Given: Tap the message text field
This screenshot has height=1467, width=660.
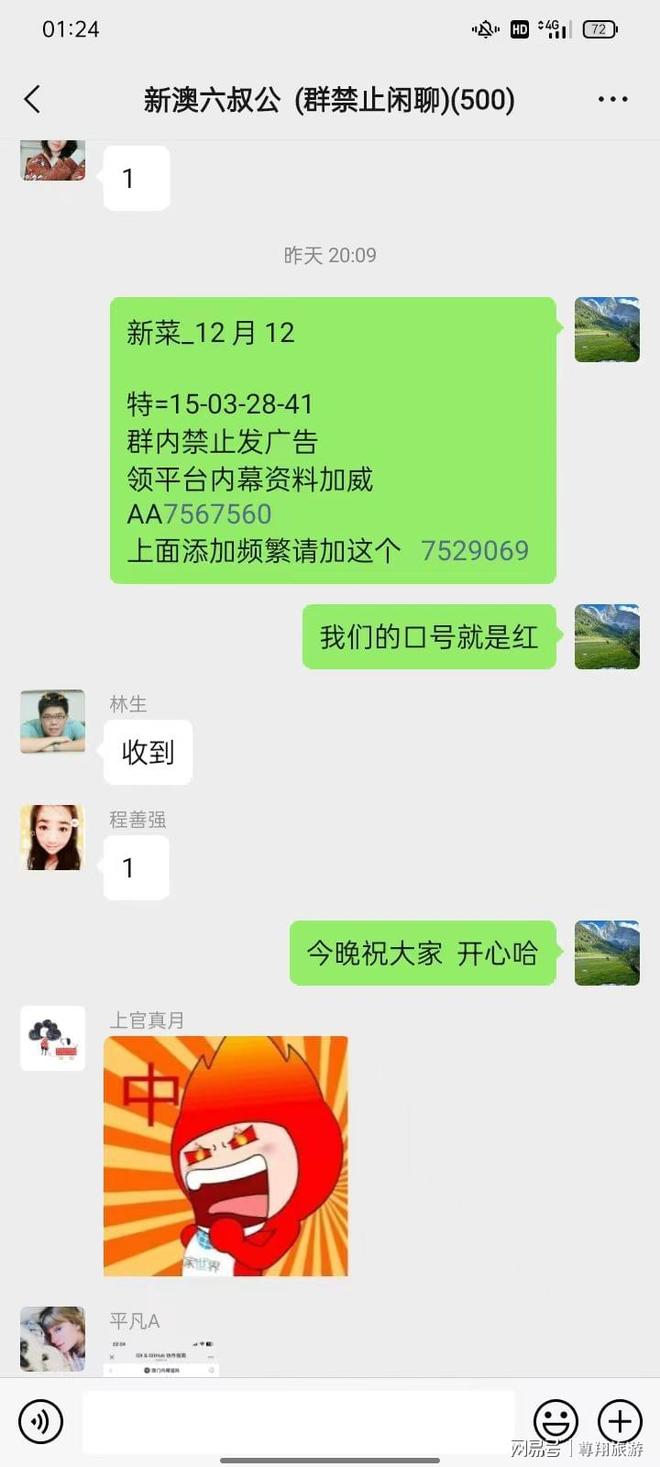Looking at the screenshot, I should pos(298,1420).
